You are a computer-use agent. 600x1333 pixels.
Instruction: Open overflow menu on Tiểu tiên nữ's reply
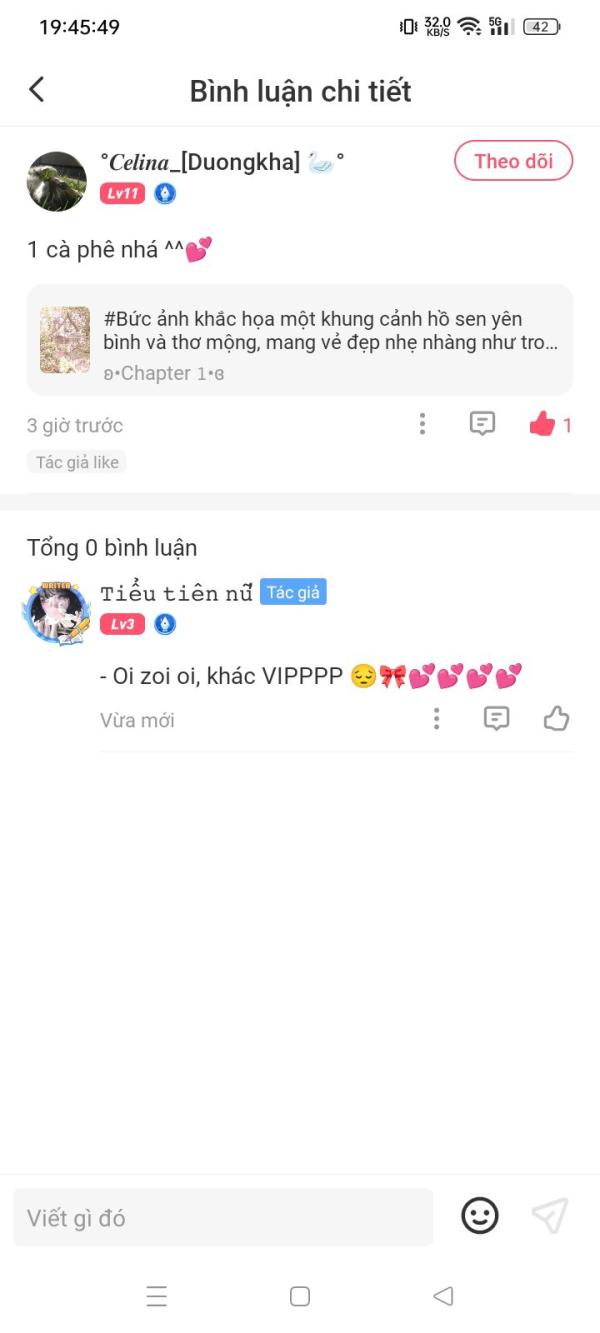[x=436, y=718]
